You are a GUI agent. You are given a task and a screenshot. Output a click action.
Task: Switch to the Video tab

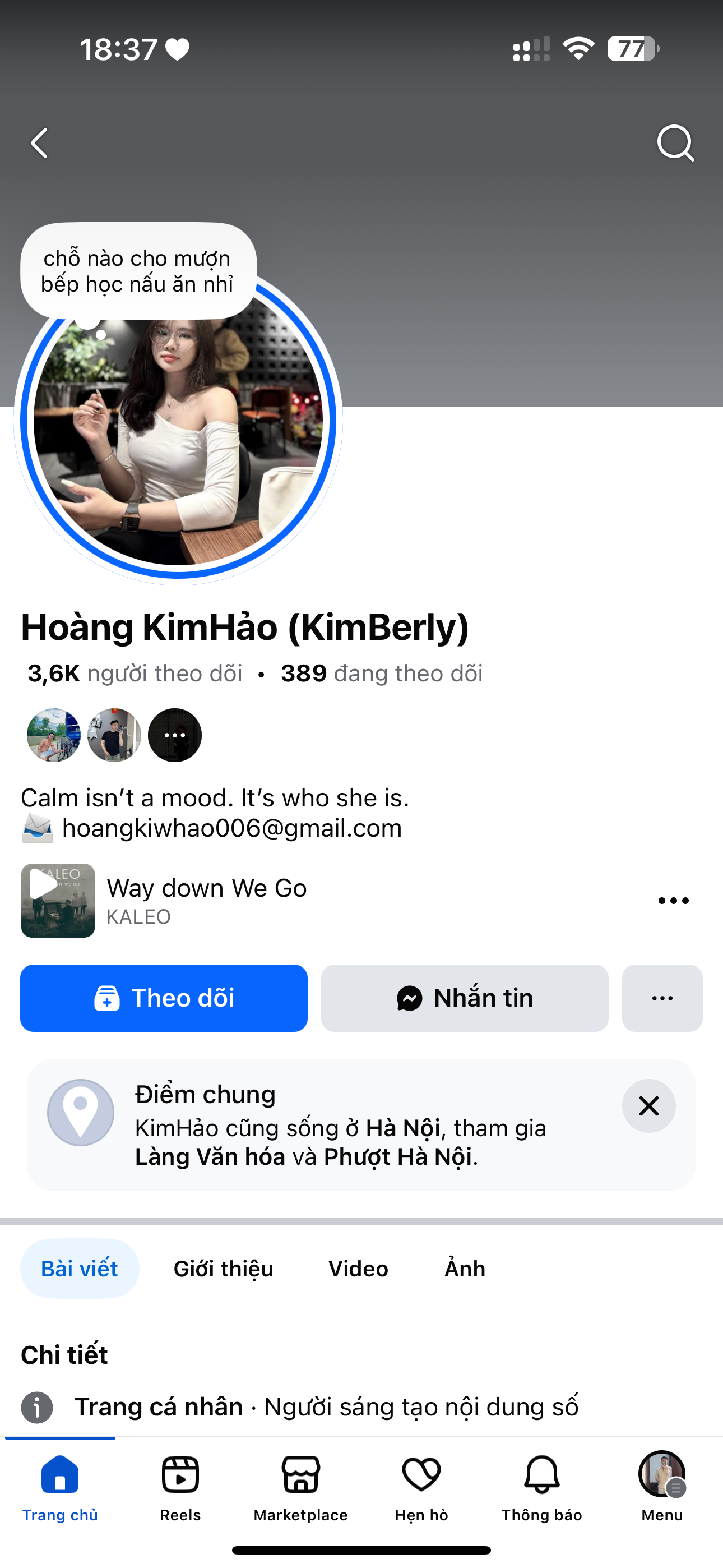tap(358, 1269)
